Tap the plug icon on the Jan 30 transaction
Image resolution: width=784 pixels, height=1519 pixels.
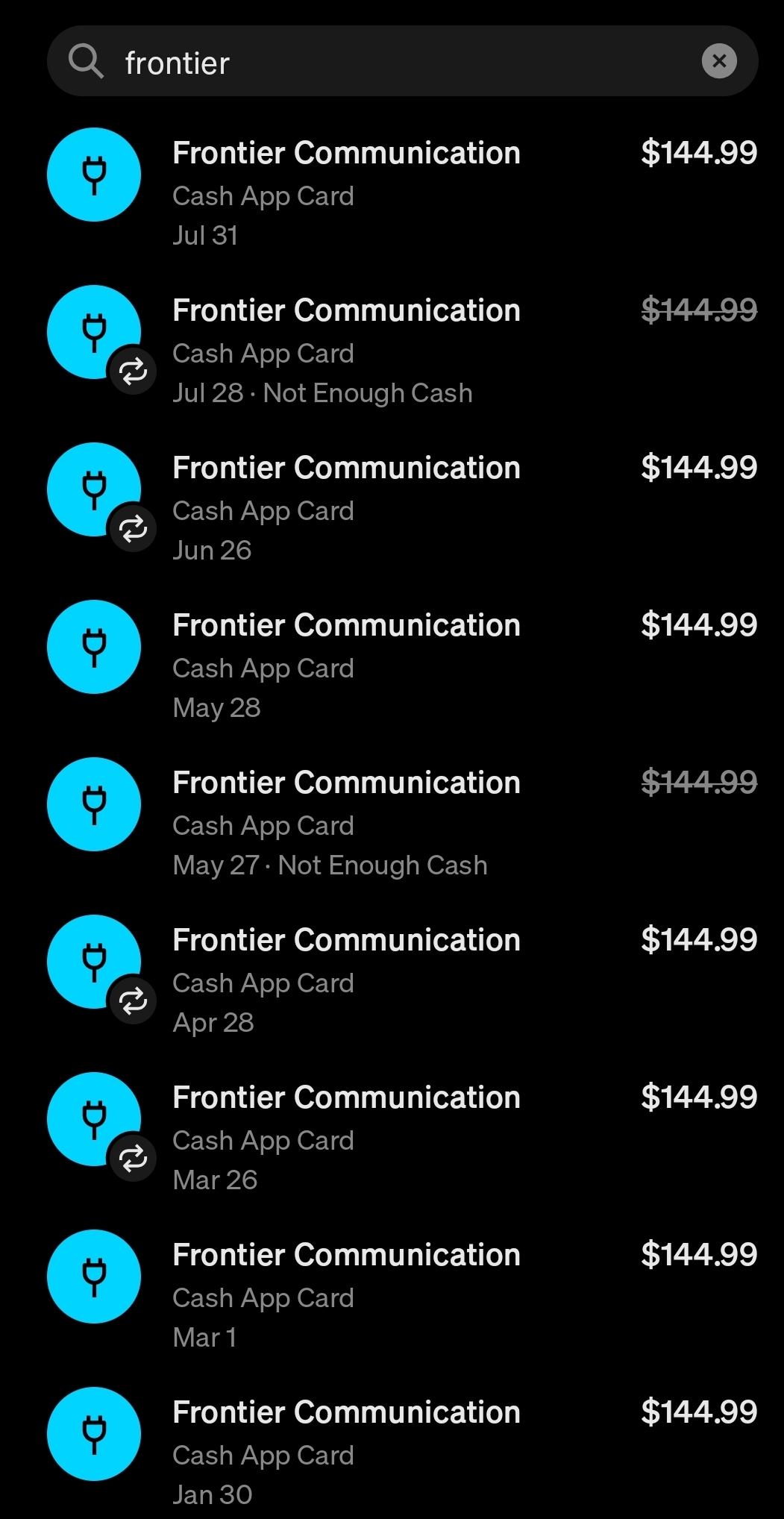pos(93,1433)
